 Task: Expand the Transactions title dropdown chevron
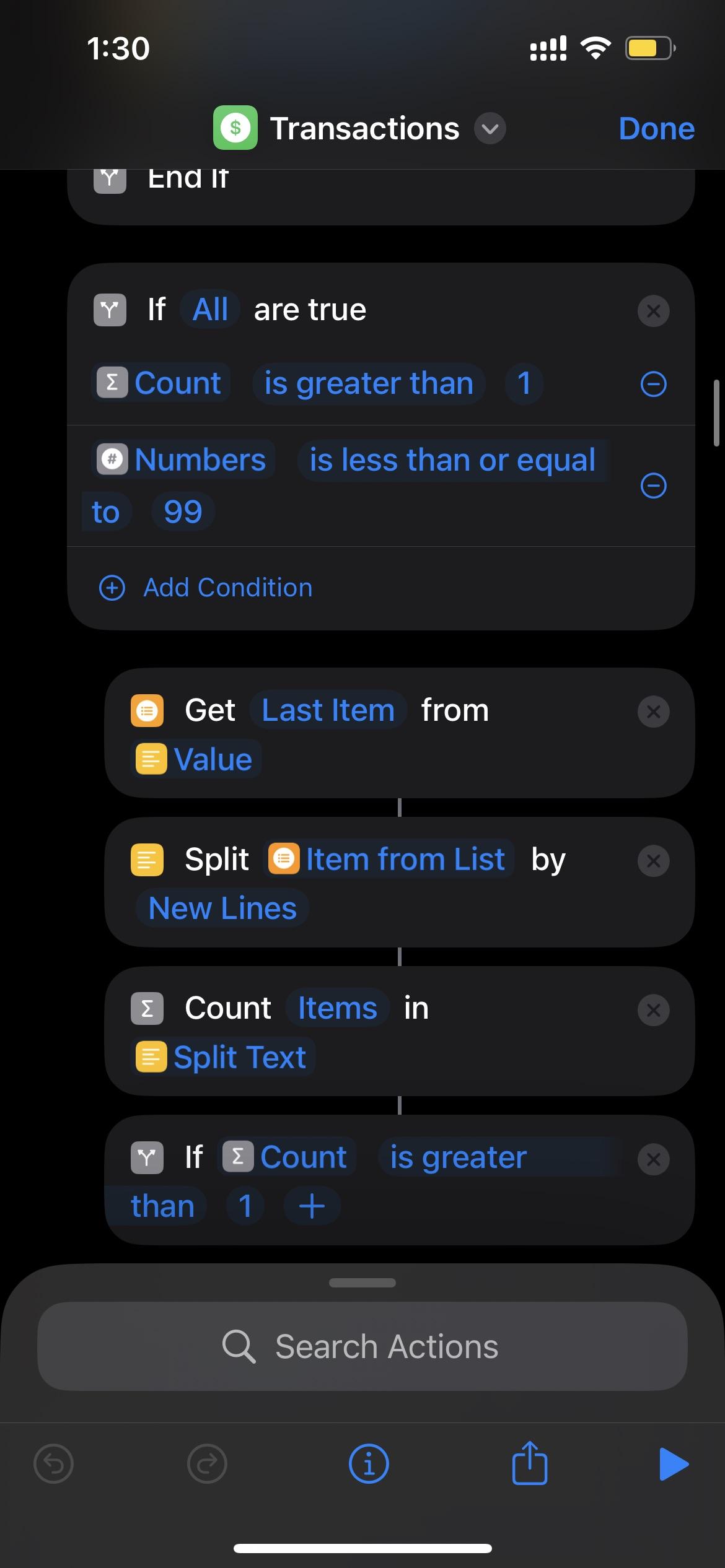490,129
